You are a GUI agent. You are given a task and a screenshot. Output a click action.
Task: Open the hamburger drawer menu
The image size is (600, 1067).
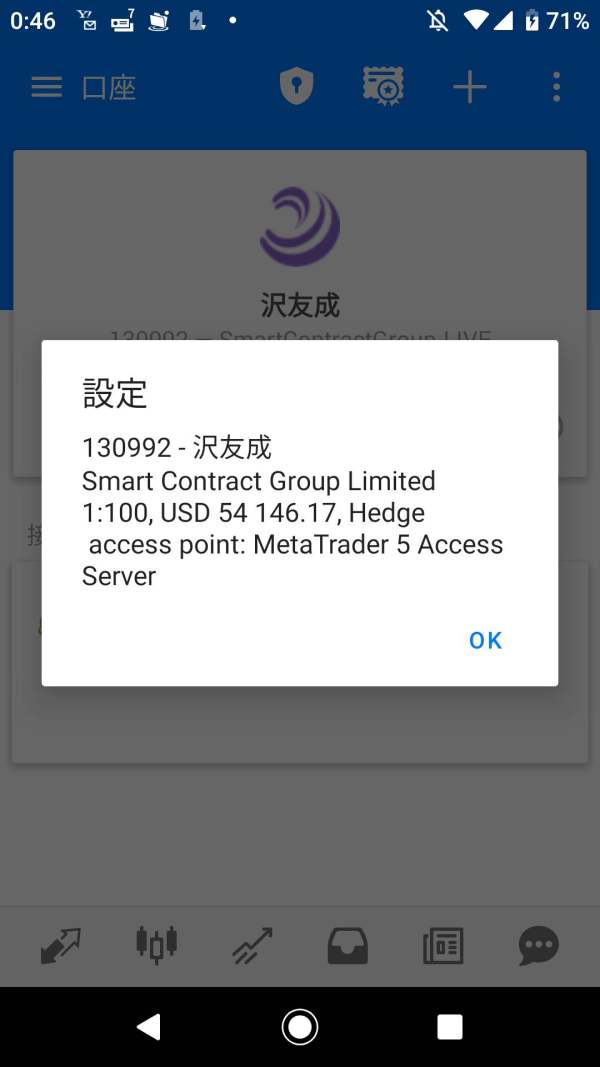coord(47,87)
